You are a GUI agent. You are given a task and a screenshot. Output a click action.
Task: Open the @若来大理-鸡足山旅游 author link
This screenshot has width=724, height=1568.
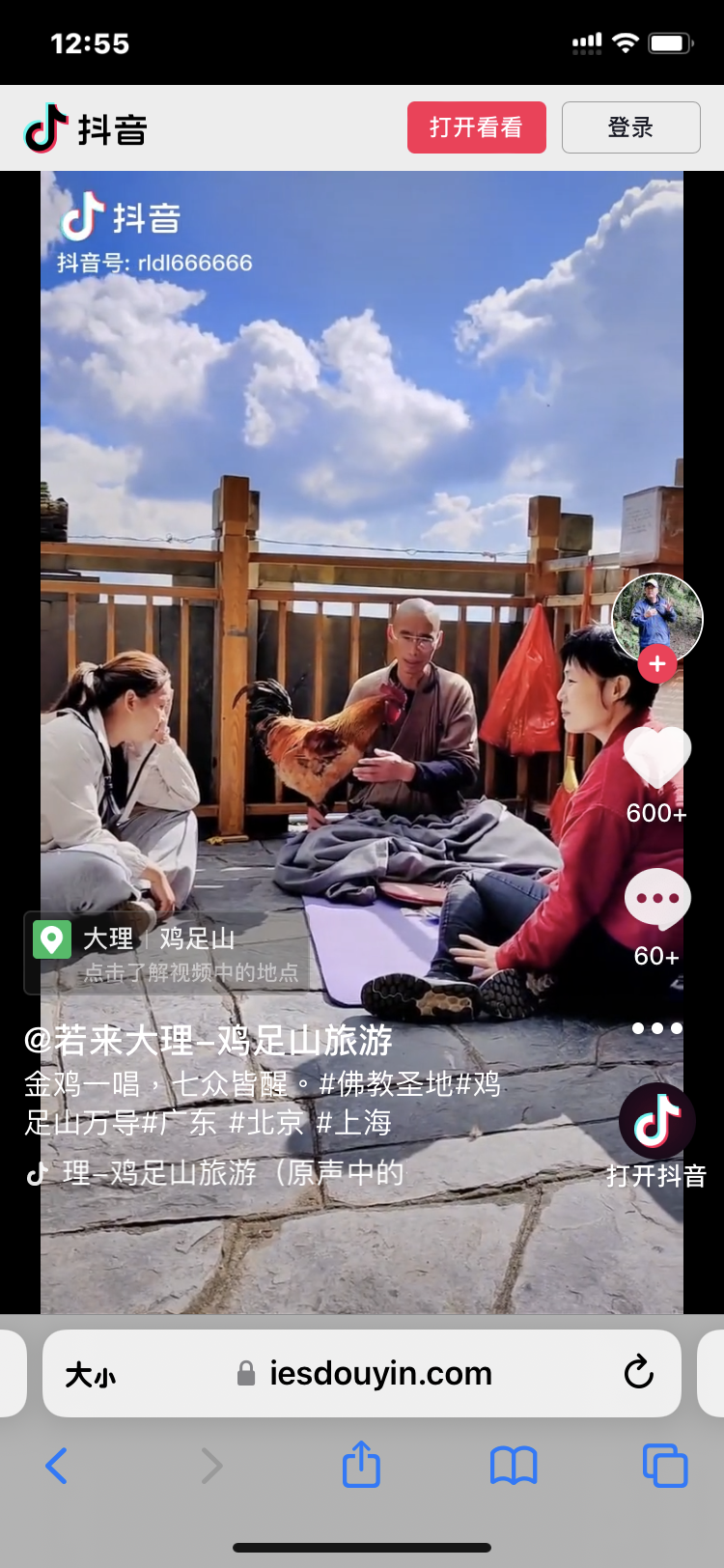(209, 1040)
